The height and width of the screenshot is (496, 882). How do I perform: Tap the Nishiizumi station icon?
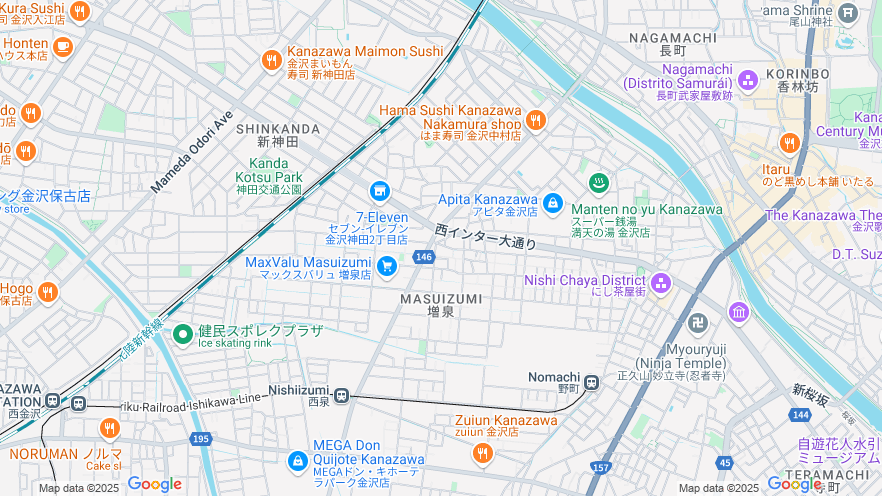tap(342, 396)
